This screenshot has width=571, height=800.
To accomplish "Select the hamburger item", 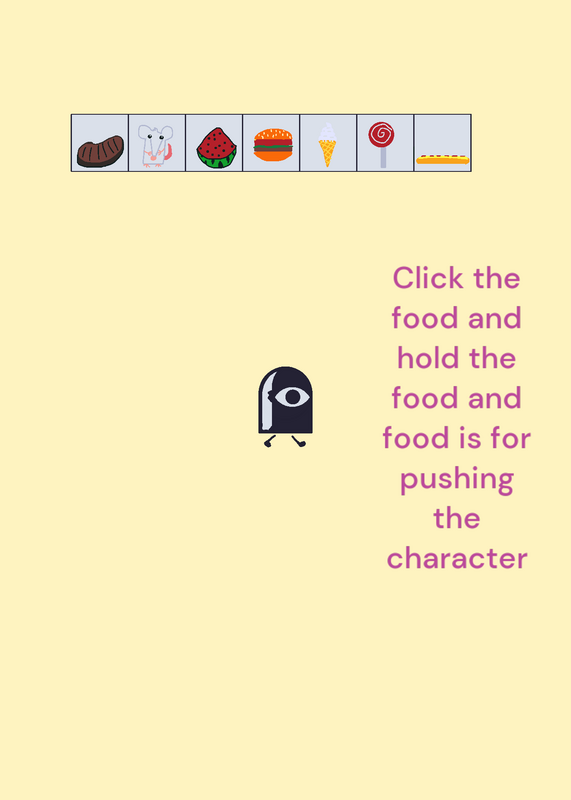I will point(273,144).
